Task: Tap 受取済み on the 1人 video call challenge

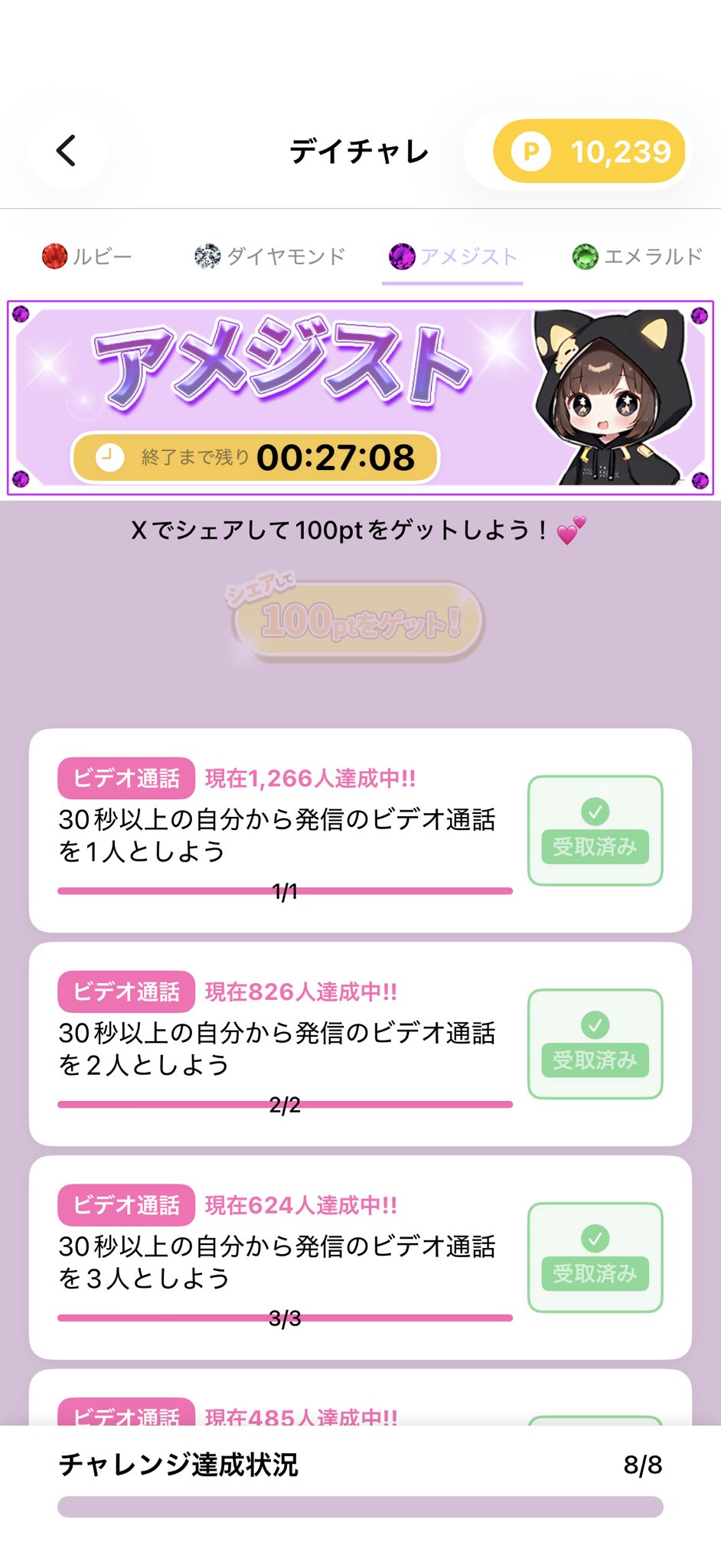Action: pyautogui.click(x=595, y=831)
